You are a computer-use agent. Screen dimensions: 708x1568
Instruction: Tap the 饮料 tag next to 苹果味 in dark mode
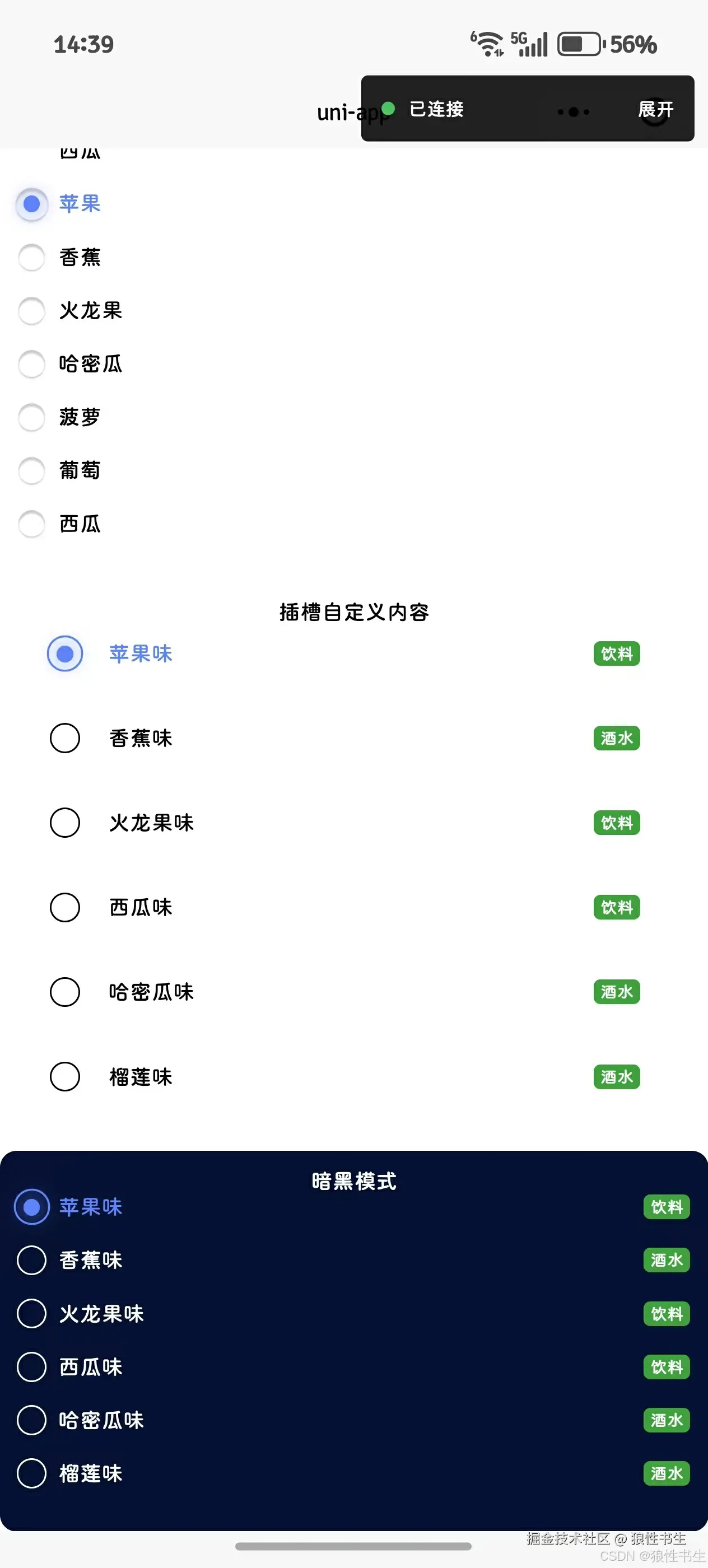click(x=666, y=1207)
